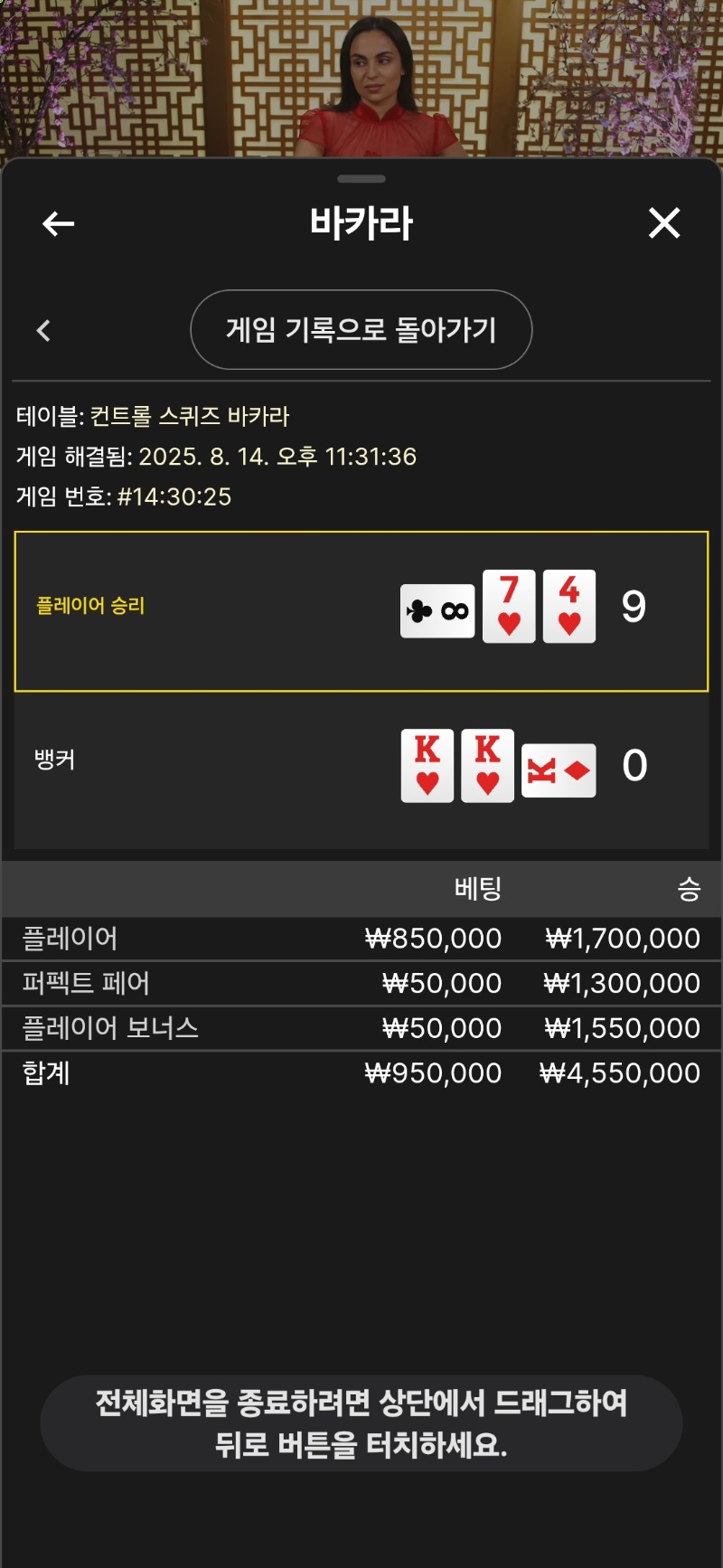
Task: Go to previous game with left chevron
Action: [x=43, y=331]
